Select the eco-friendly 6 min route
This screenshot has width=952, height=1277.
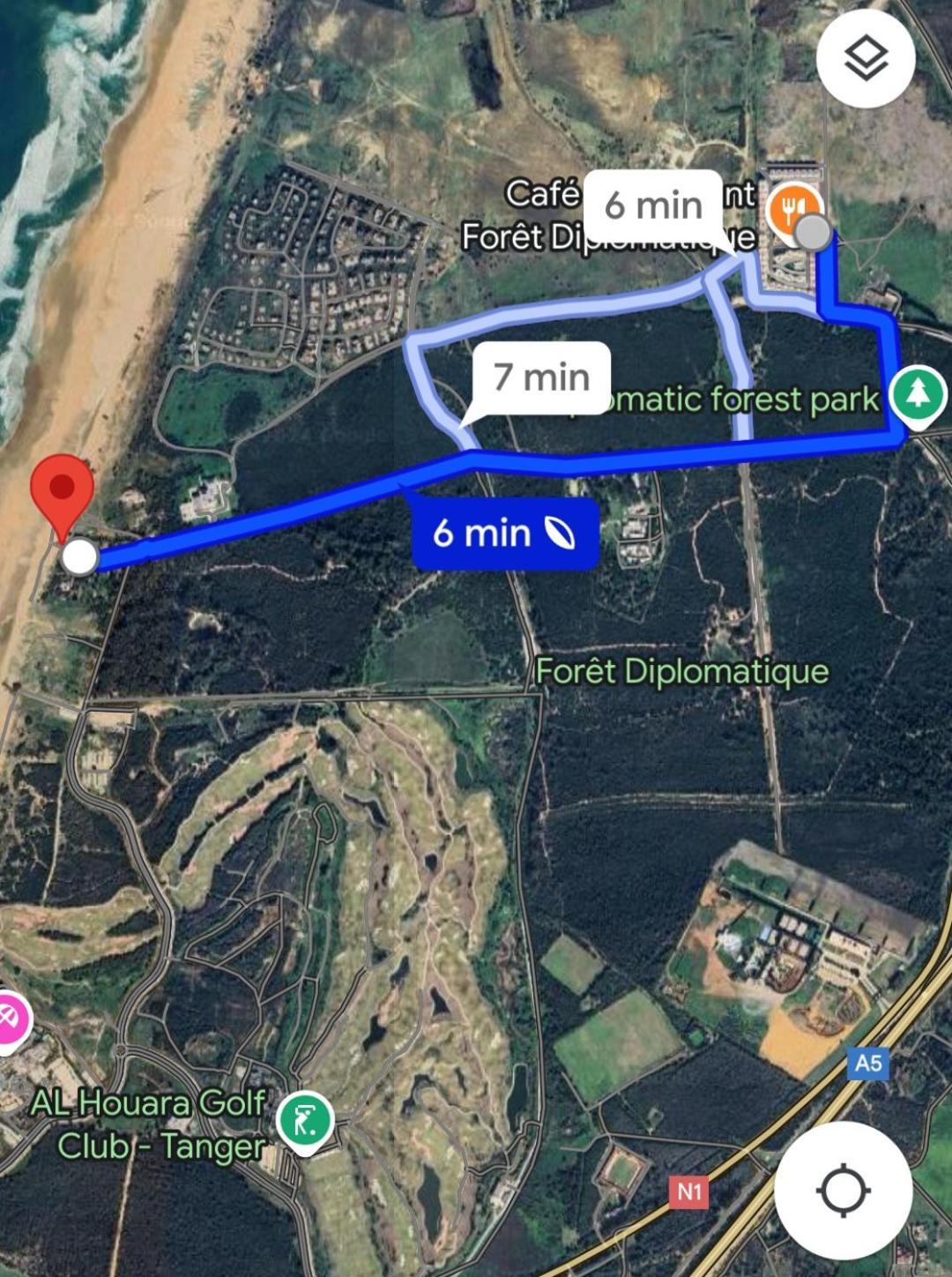tap(504, 533)
